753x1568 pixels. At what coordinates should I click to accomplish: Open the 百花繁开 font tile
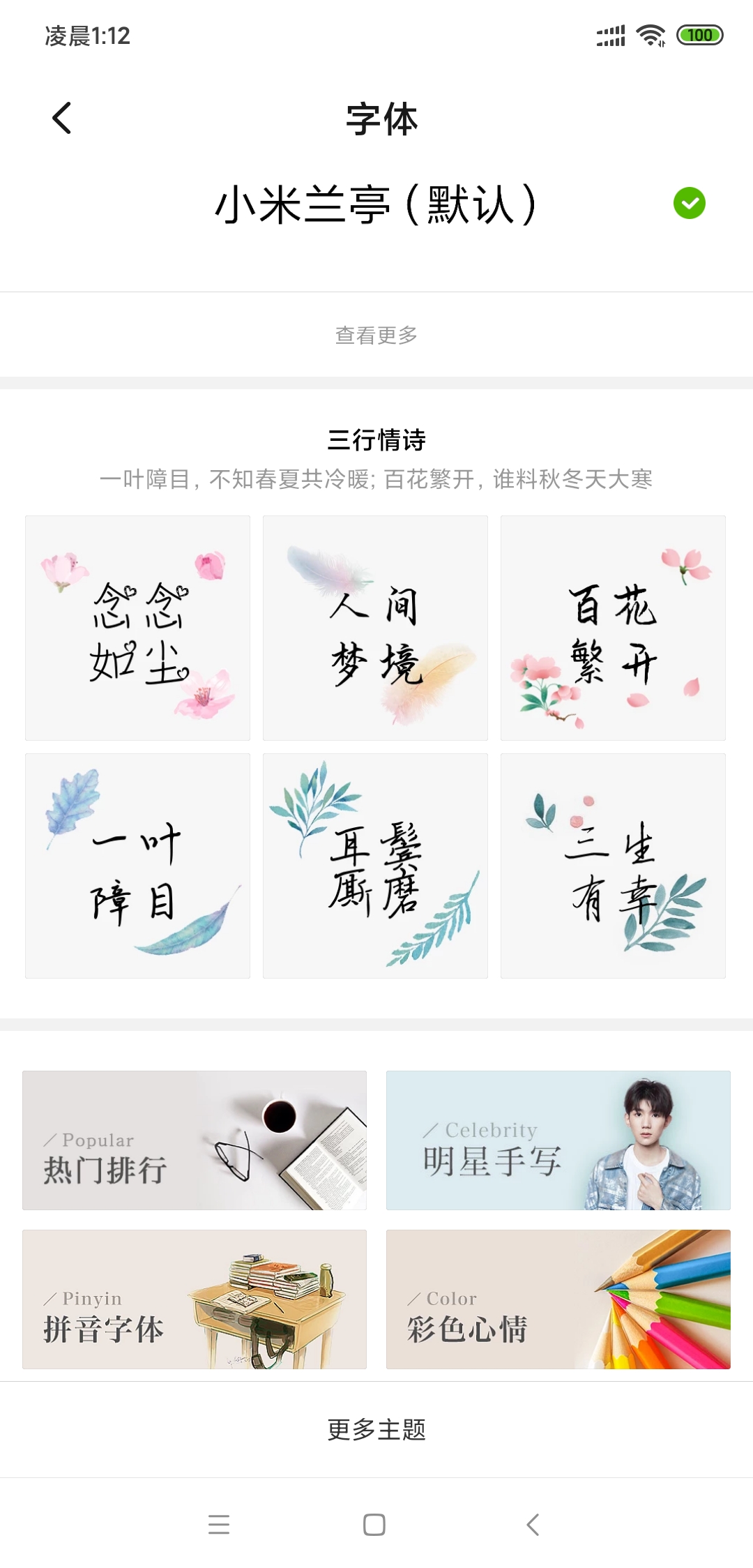point(613,628)
